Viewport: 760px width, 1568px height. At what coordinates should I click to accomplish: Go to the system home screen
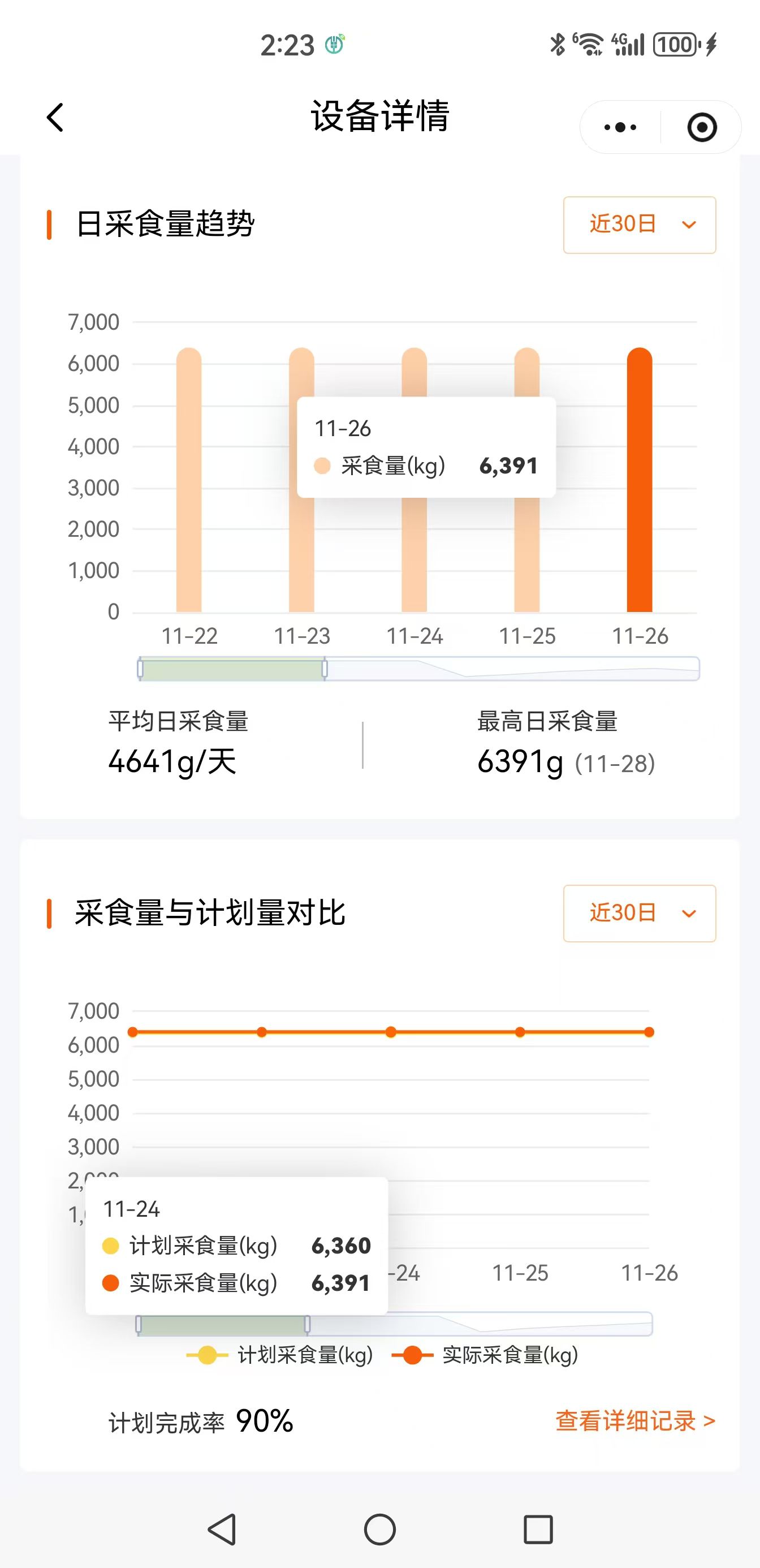379,1529
